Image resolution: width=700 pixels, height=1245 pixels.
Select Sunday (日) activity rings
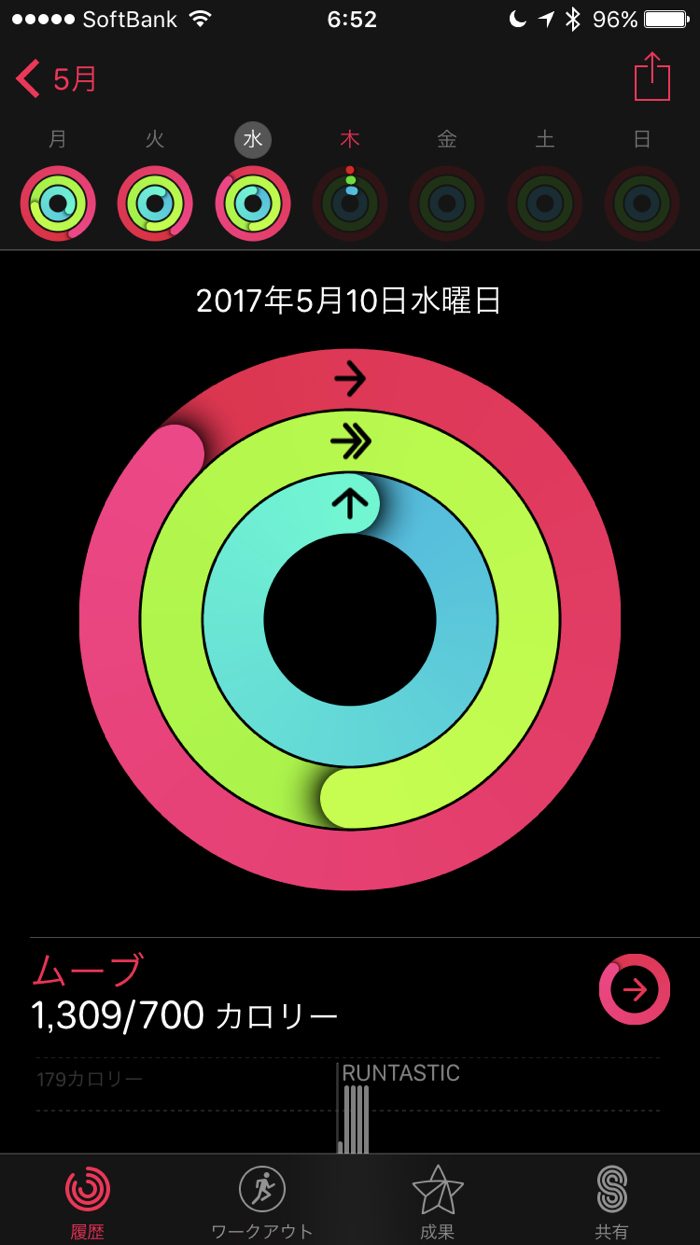642,203
